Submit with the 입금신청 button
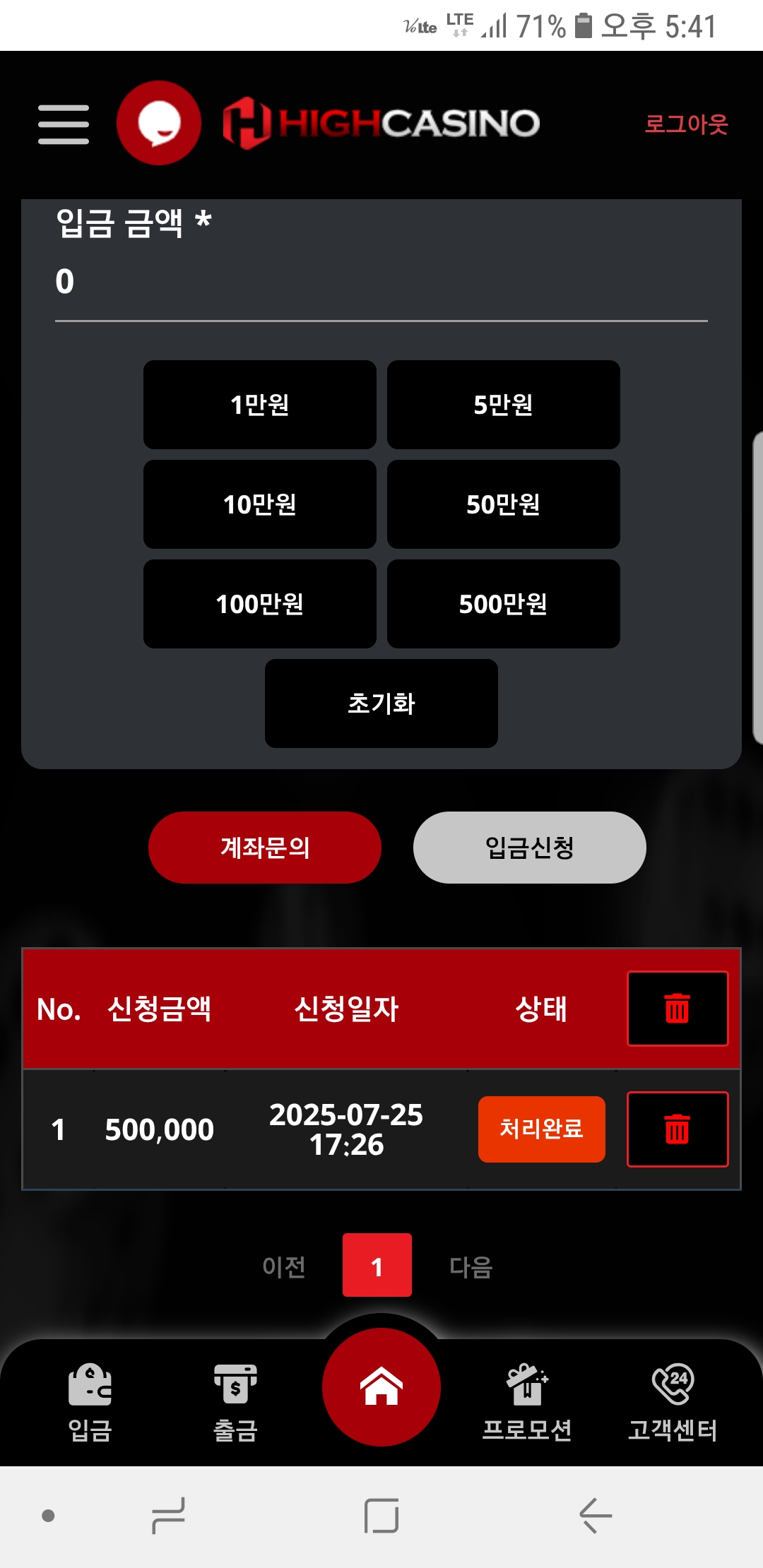The width and height of the screenshot is (763, 1568). point(530,848)
